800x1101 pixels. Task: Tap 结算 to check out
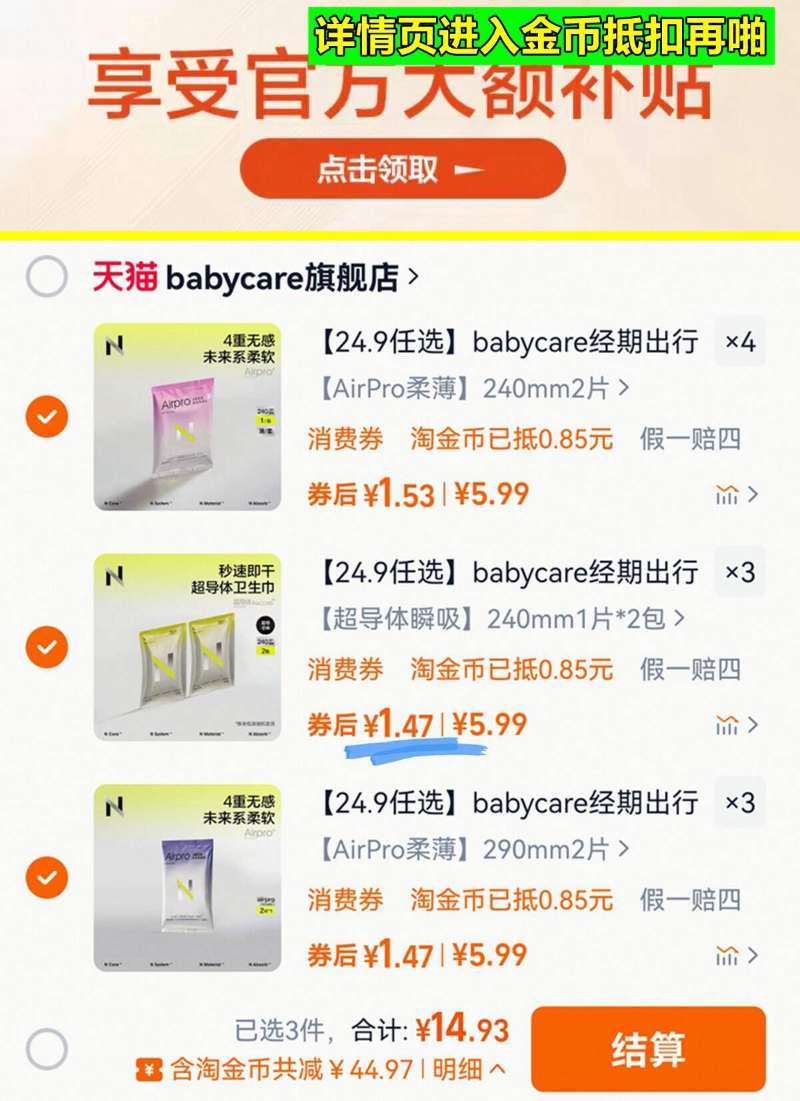tap(648, 1049)
